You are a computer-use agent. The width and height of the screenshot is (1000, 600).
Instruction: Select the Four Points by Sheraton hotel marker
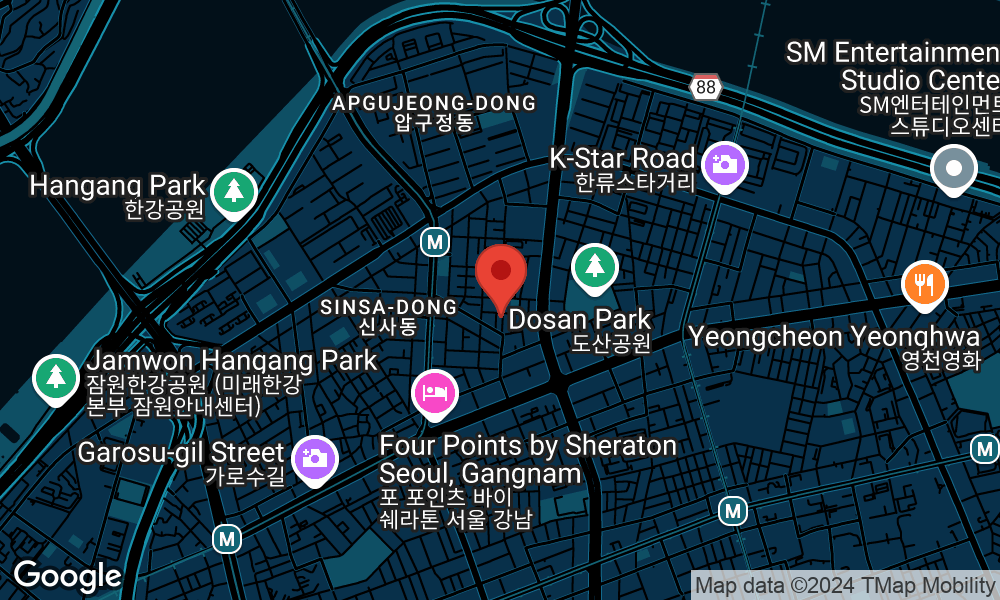[x=435, y=391]
